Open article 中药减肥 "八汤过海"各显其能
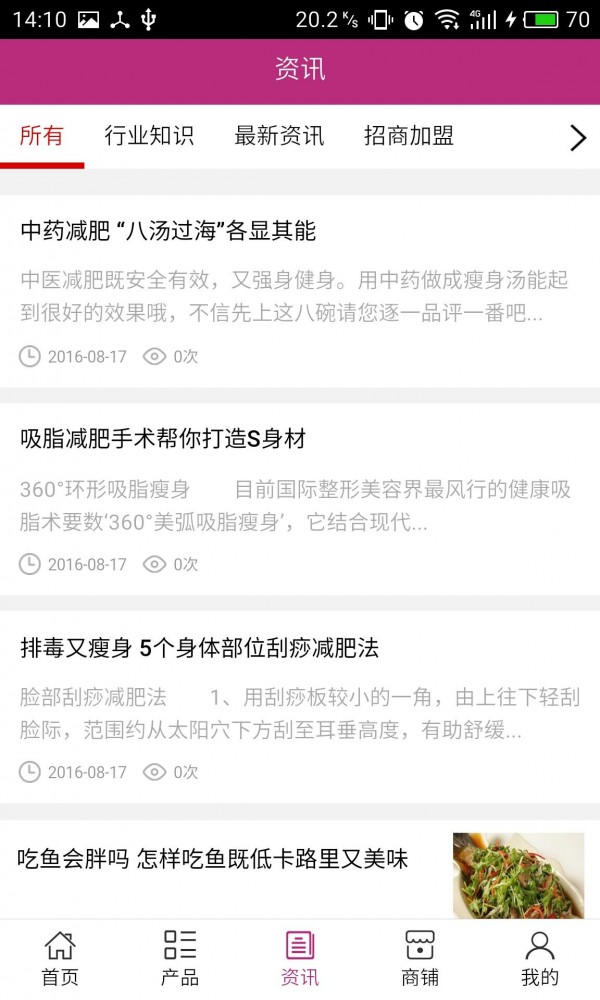 (x=168, y=231)
